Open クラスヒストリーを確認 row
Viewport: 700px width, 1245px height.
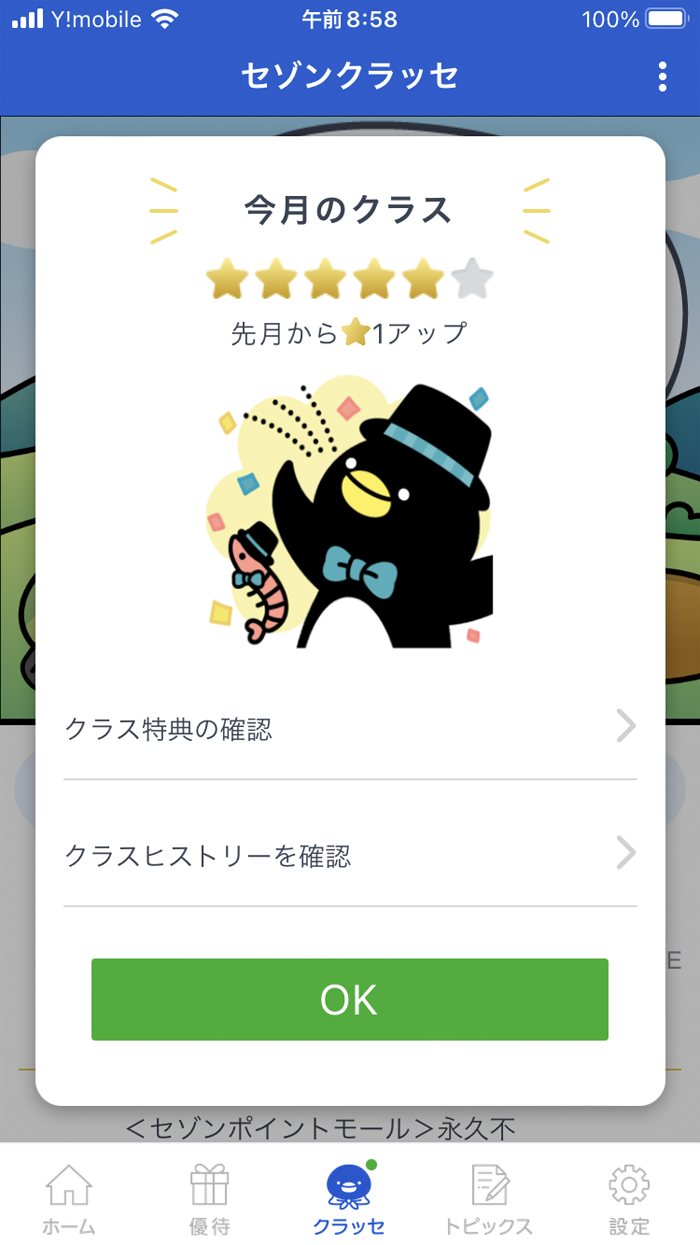tap(350, 856)
